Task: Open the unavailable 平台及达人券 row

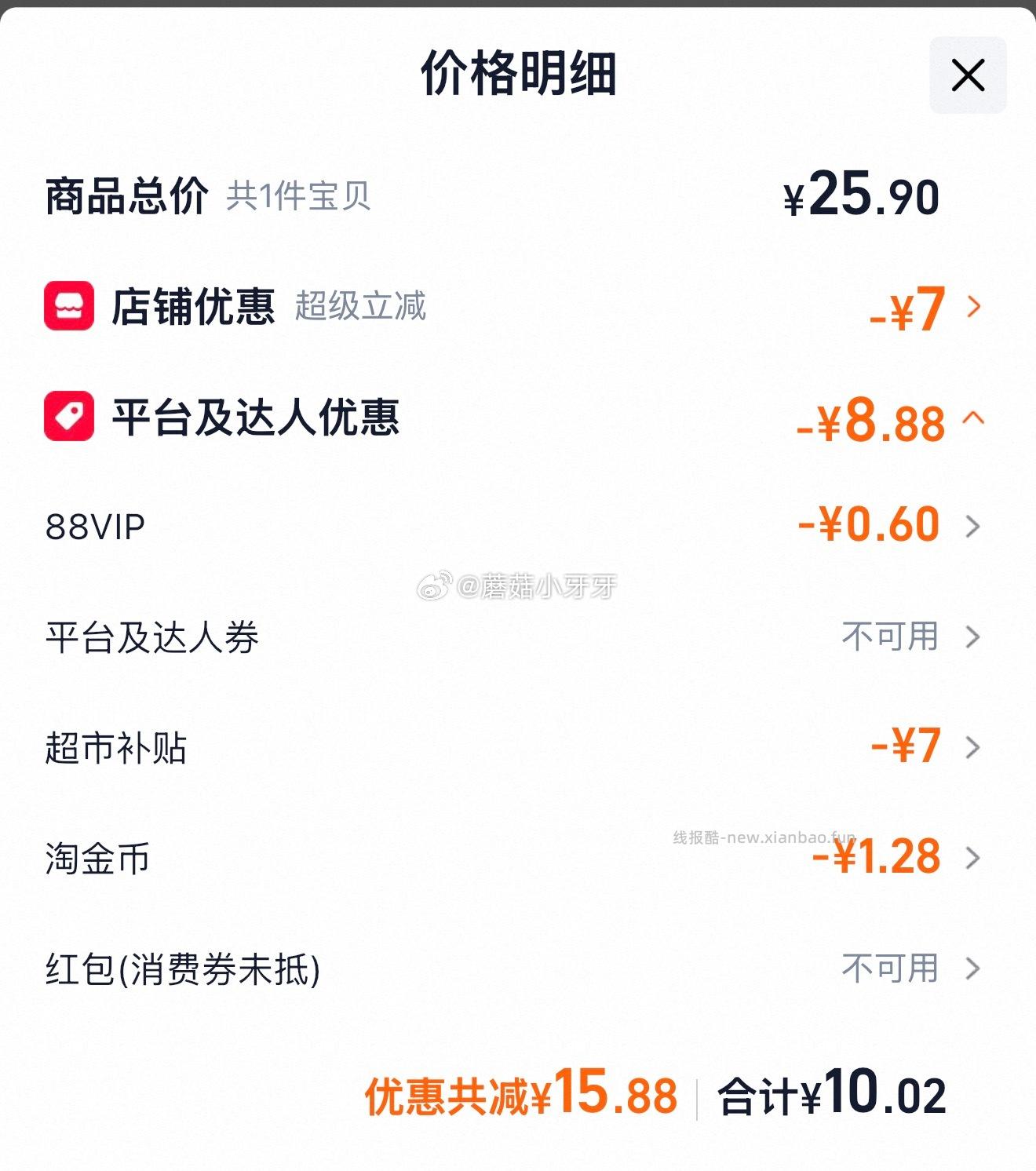Action: [973, 637]
